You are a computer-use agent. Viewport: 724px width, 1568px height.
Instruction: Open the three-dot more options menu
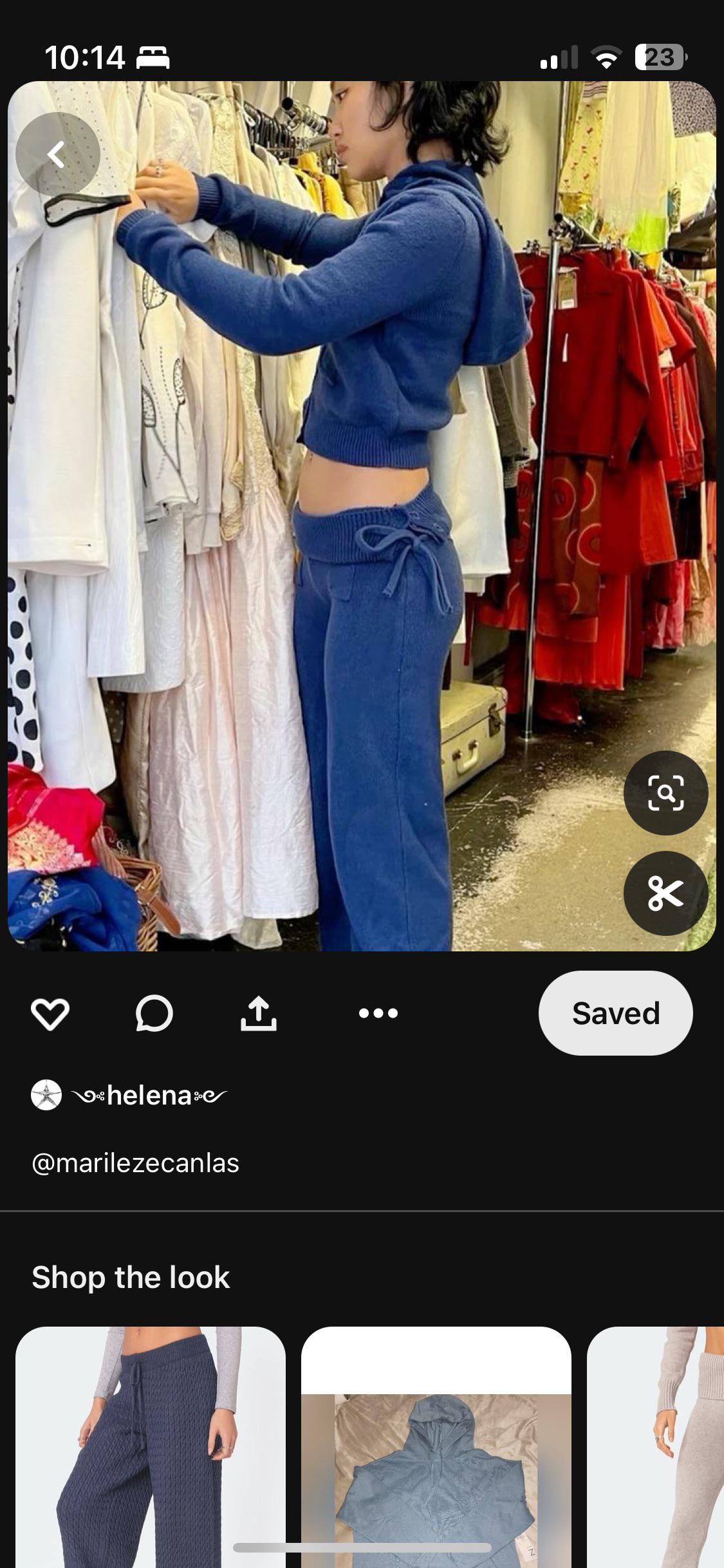(378, 1014)
